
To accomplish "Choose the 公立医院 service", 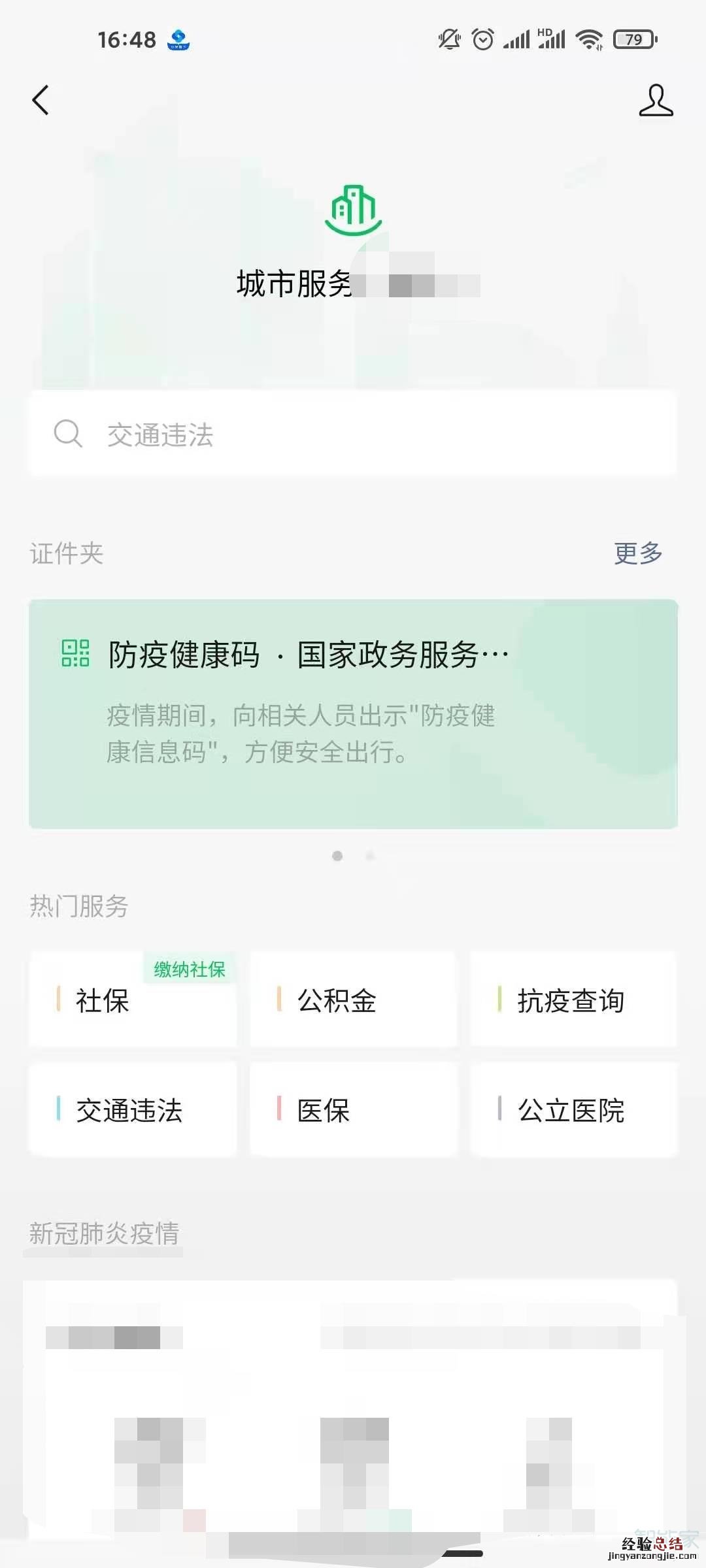I will point(573,1110).
